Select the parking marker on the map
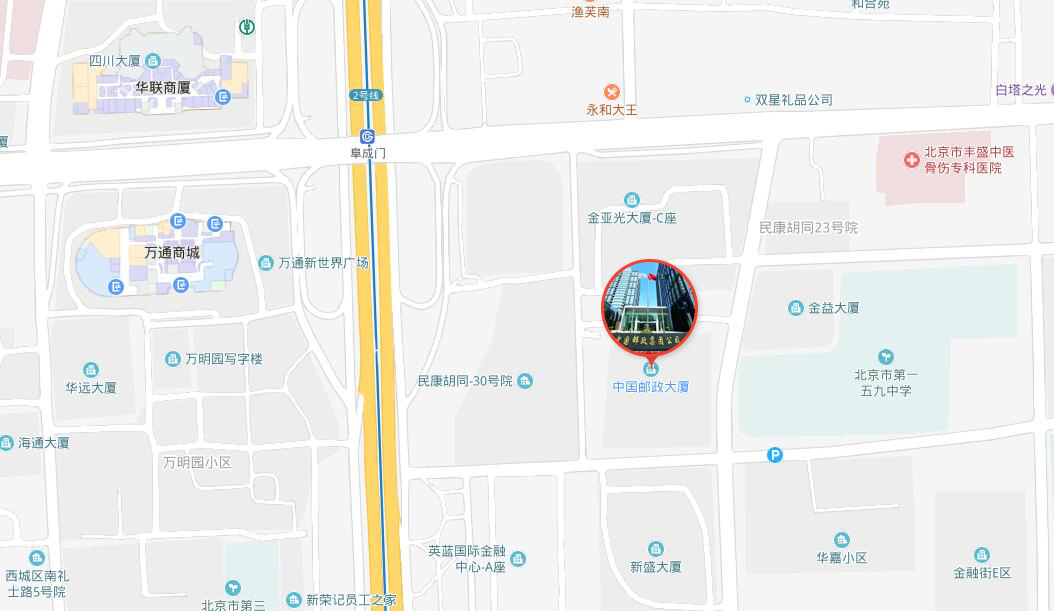Viewport: 1054px width, 611px height. pos(774,455)
